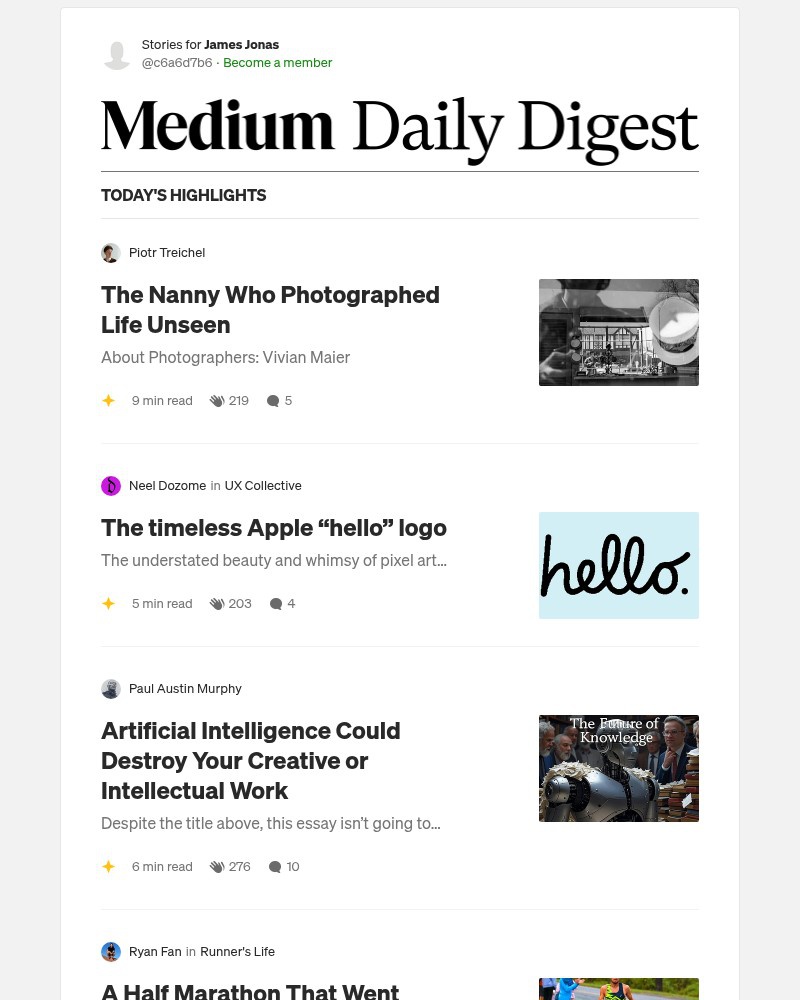Open author Piotr Treichel's profile

166,253
